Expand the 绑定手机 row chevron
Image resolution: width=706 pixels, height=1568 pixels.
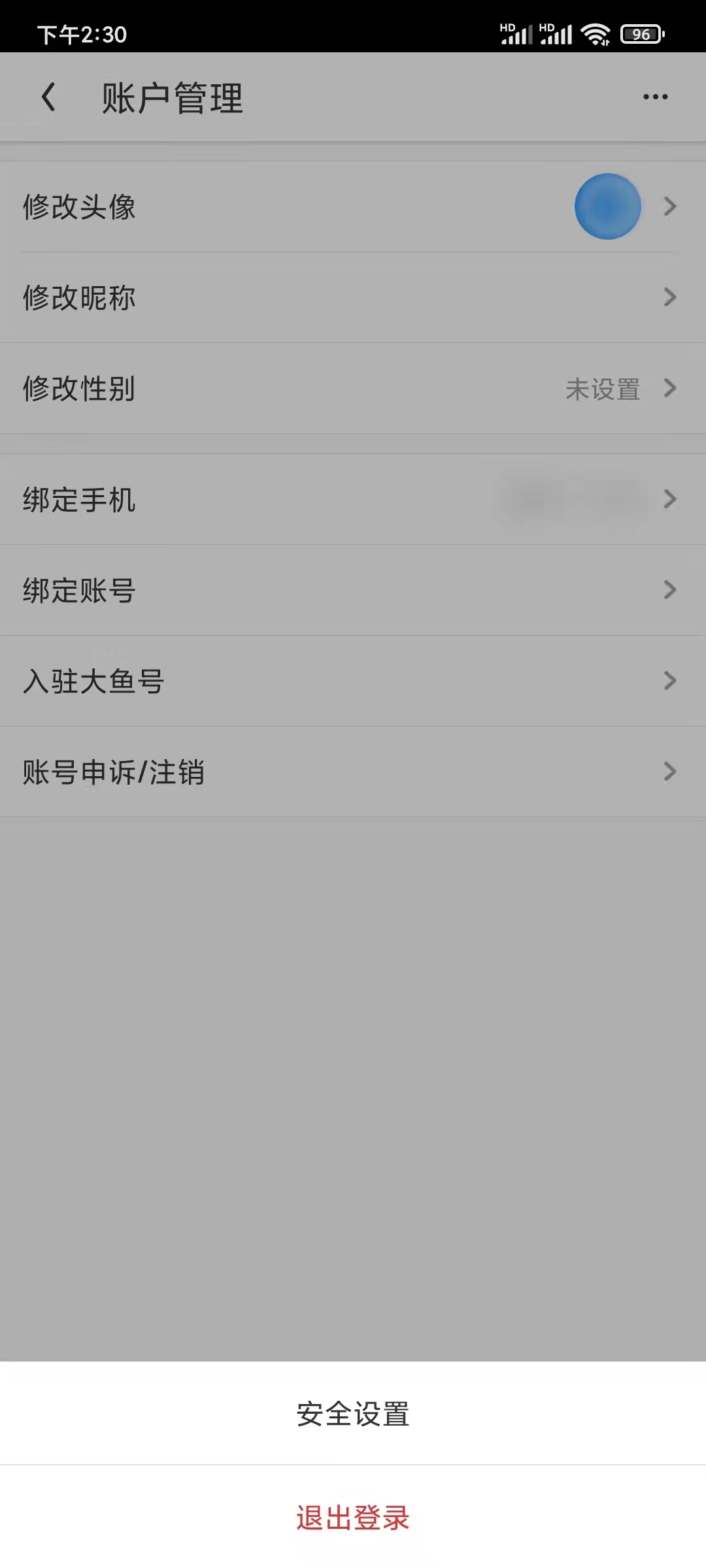[x=669, y=500]
